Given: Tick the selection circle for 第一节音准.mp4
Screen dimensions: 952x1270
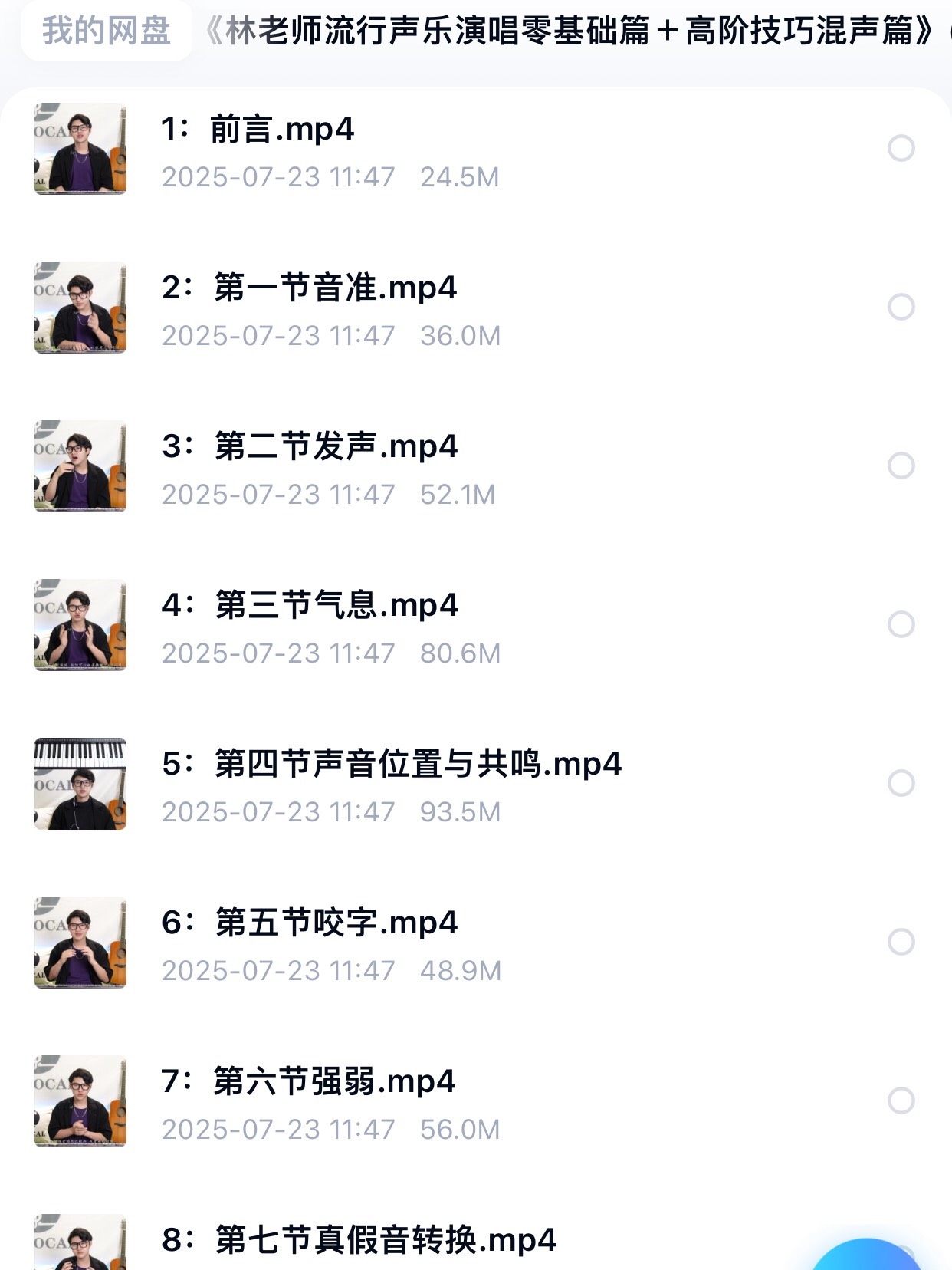Looking at the screenshot, I should [x=901, y=307].
